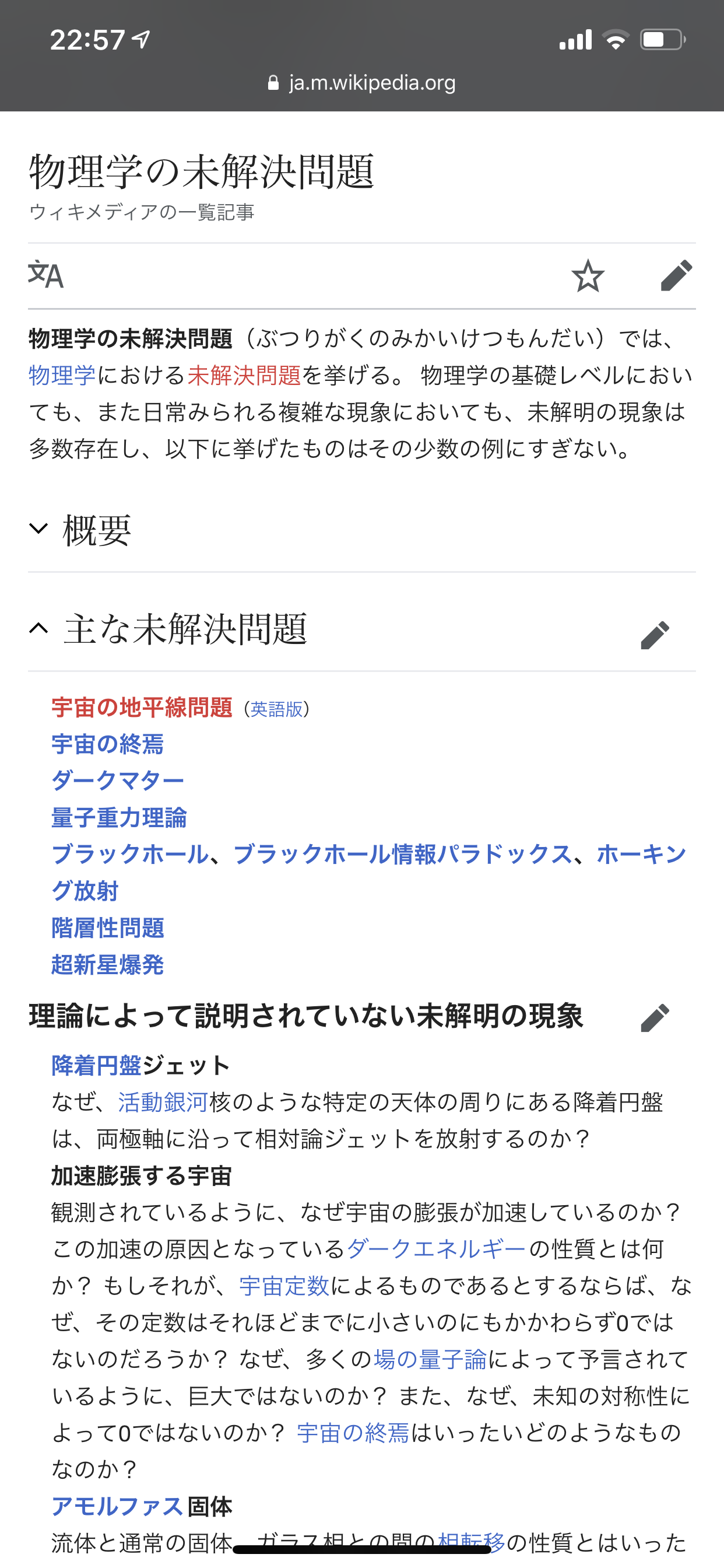This screenshot has width=724, height=1568.
Task: Open the ブラックホール情報パラドックス link
Action: (402, 854)
